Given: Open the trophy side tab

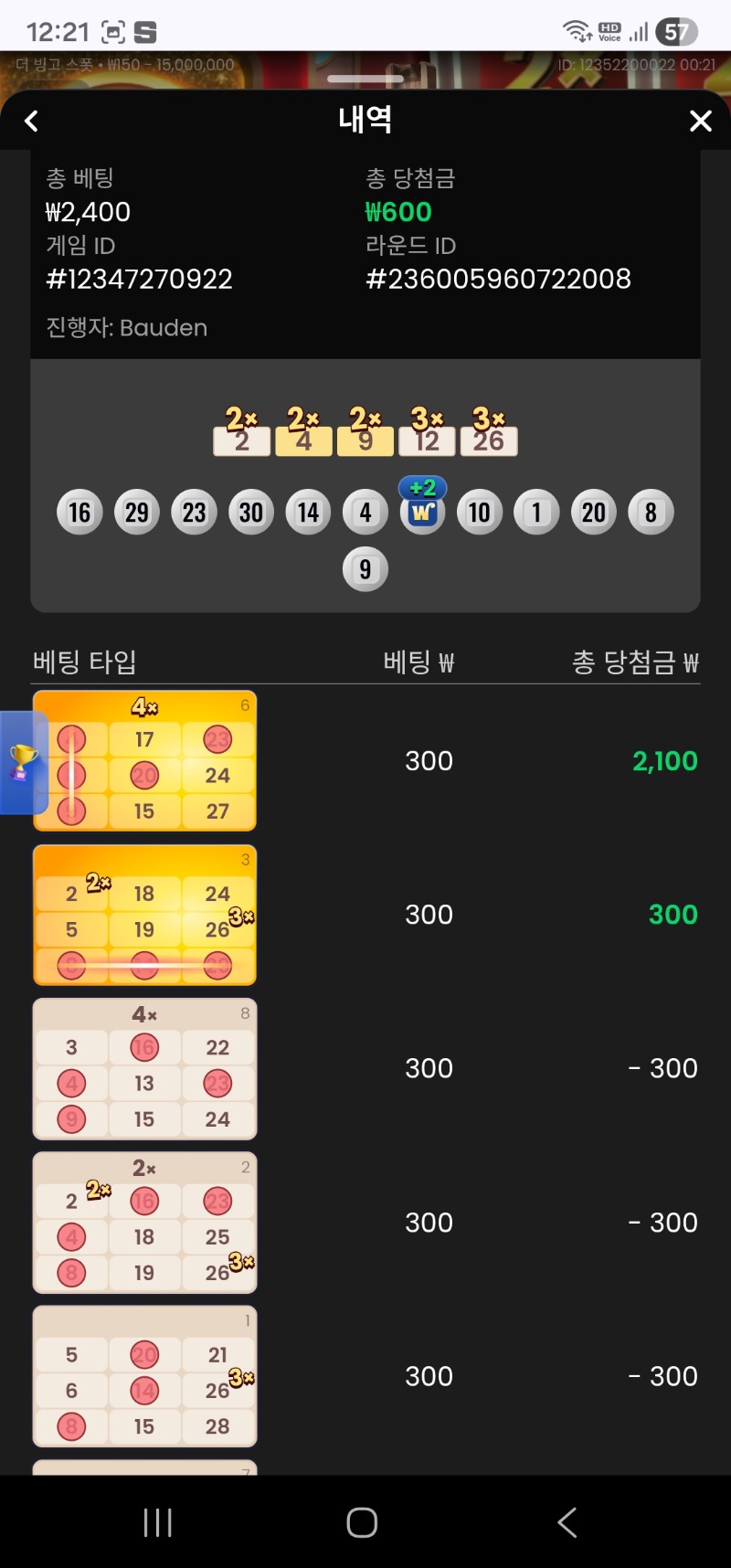Looking at the screenshot, I should pos(23,762).
